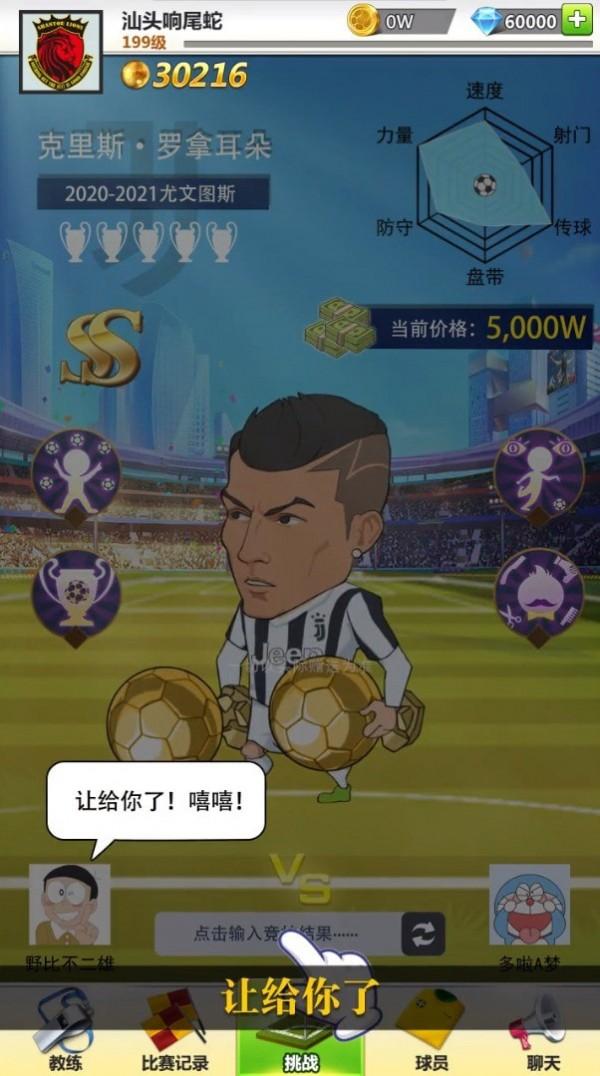The image size is (600, 1076).
Task: Tap the dancing figure skill icon
Action: tap(538, 472)
